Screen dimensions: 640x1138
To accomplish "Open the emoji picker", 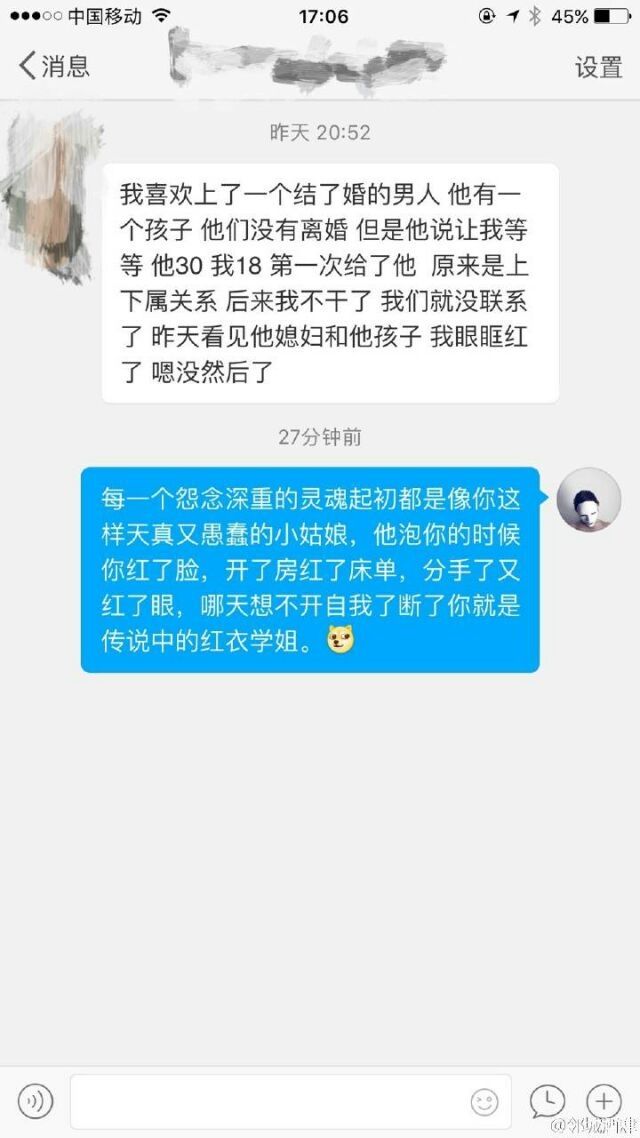I will (x=484, y=1102).
